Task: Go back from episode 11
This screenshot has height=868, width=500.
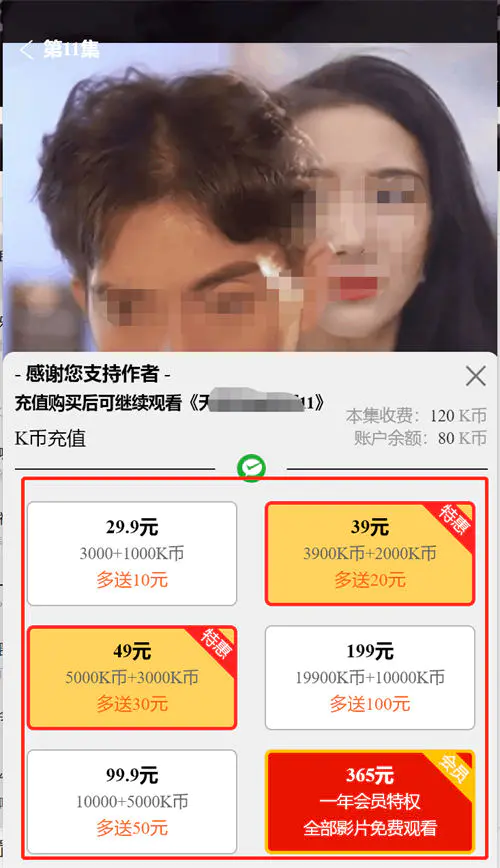Action: [x=26, y=50]
